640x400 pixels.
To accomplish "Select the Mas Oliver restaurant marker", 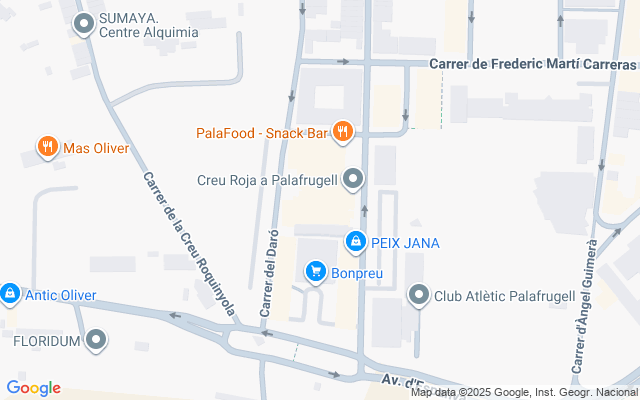I will pyautogui.click(x=48, y=147).
